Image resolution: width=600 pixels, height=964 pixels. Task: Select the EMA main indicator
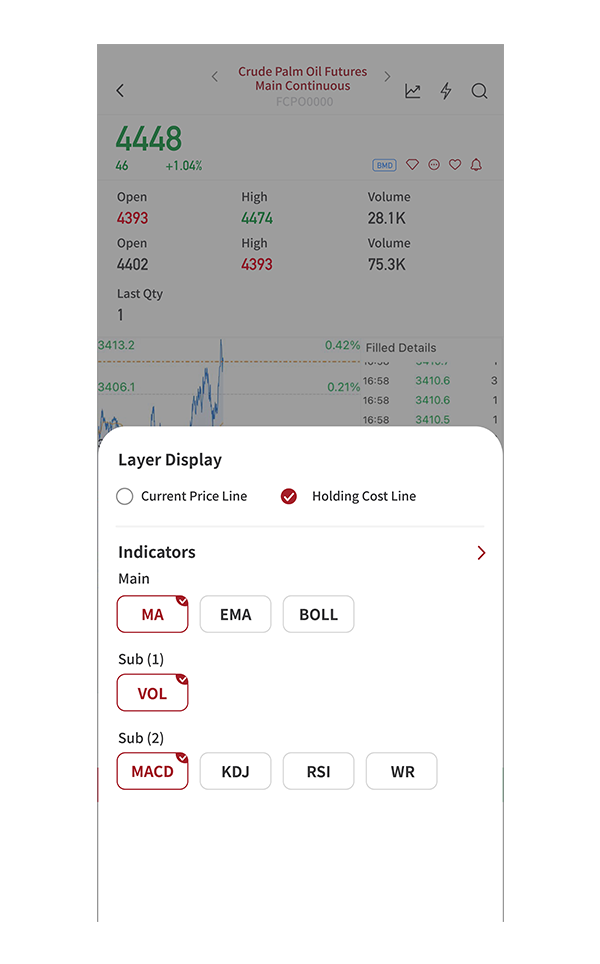point(235,614)
